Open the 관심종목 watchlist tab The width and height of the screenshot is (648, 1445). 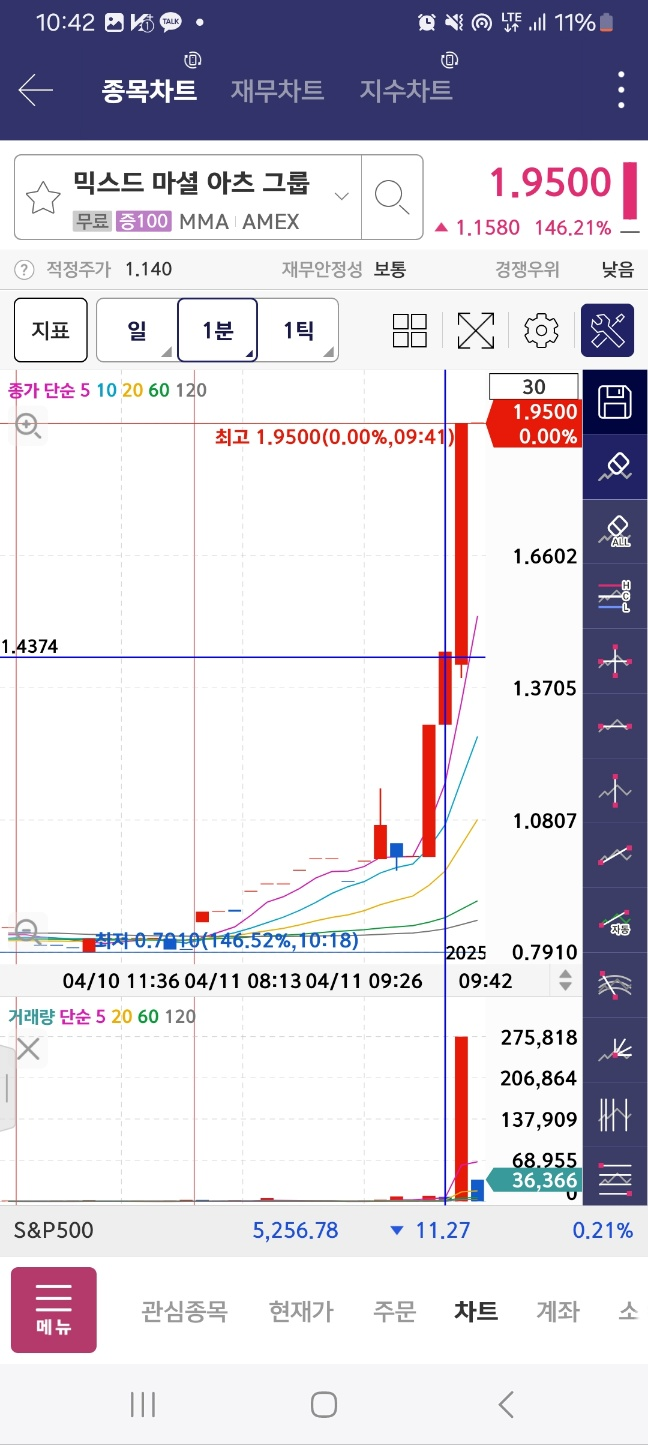point(184,1311)
